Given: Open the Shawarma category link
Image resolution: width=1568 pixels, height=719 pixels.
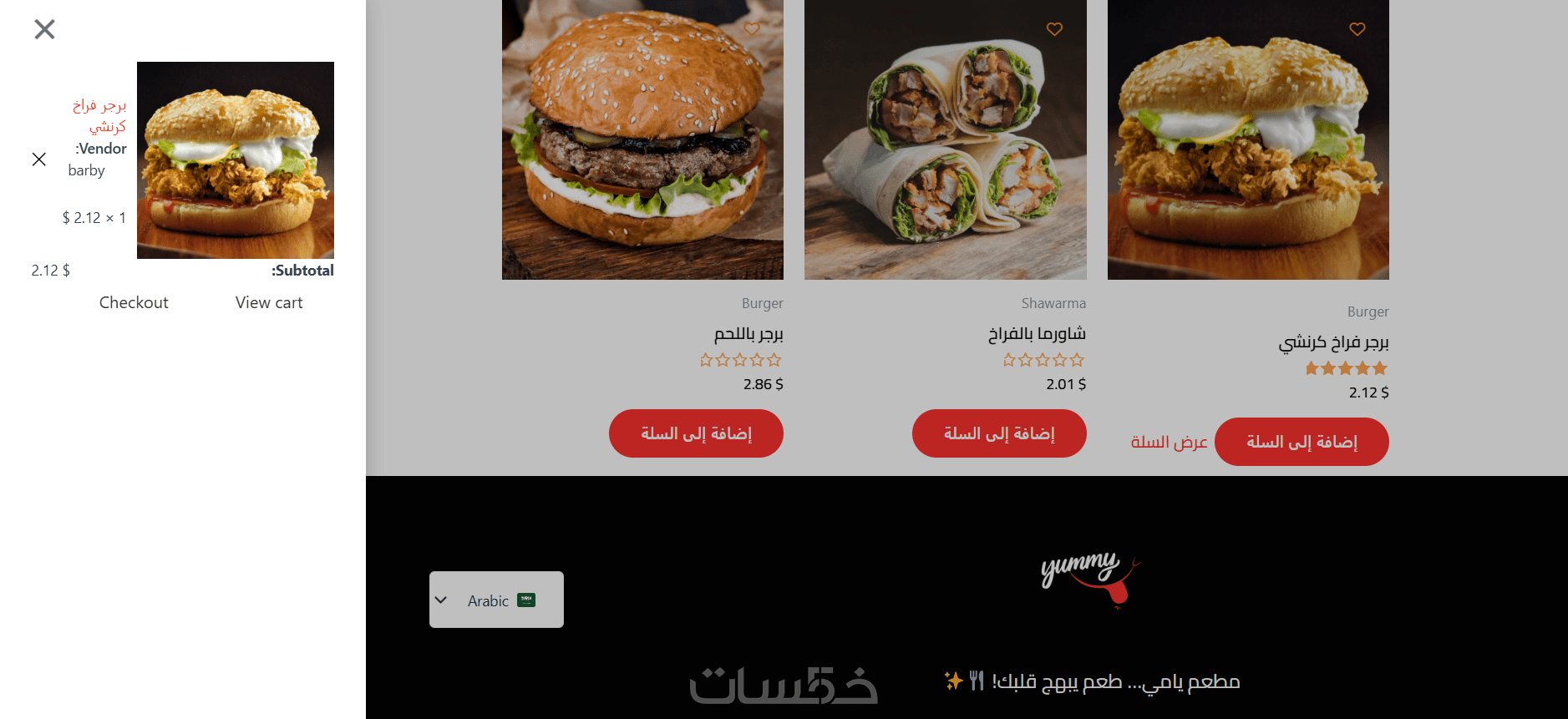Looking at the screenshot, I should pos(1053,303).
